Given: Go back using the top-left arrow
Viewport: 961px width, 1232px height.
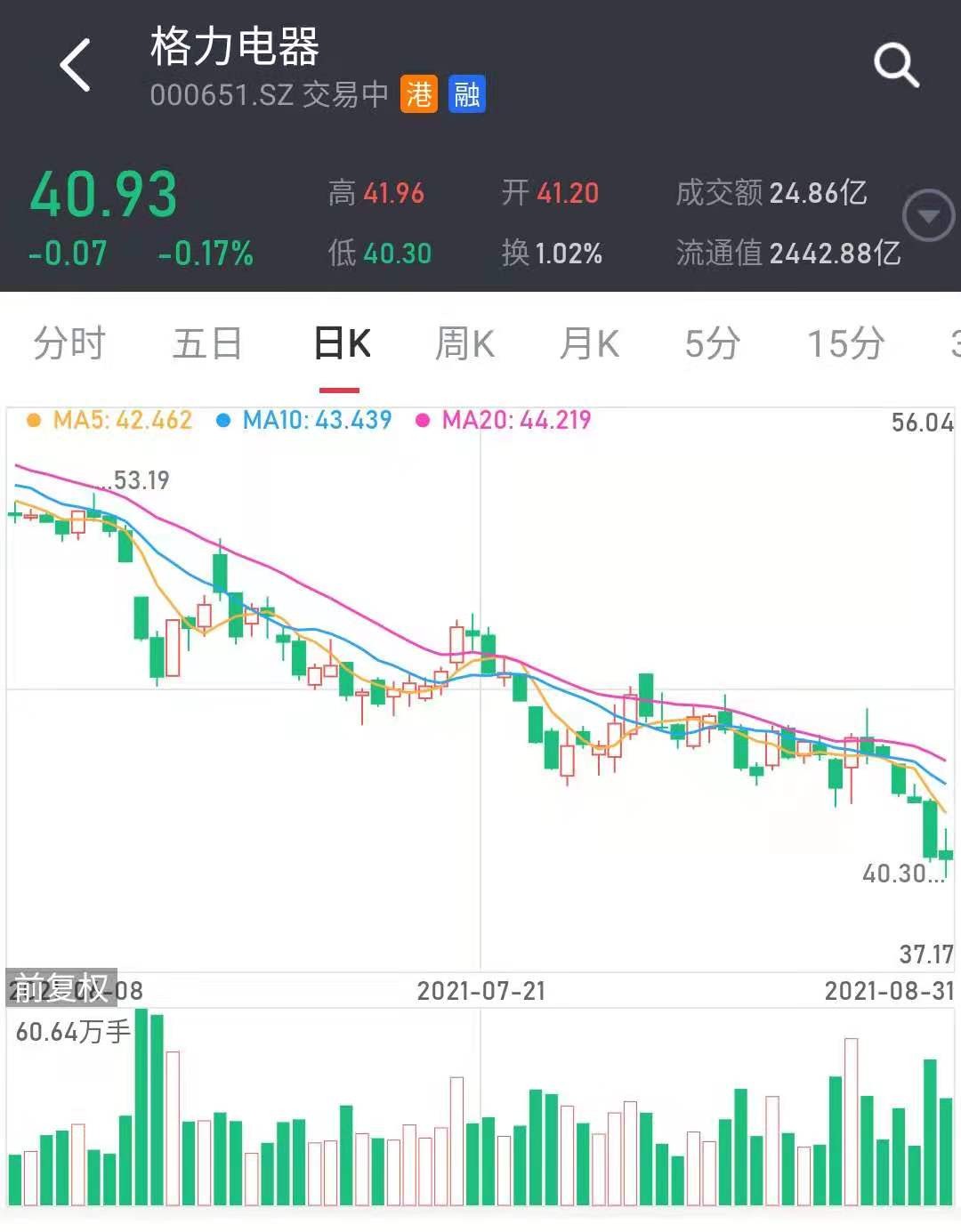Looking at the screenshot, I should pos(76,65).
